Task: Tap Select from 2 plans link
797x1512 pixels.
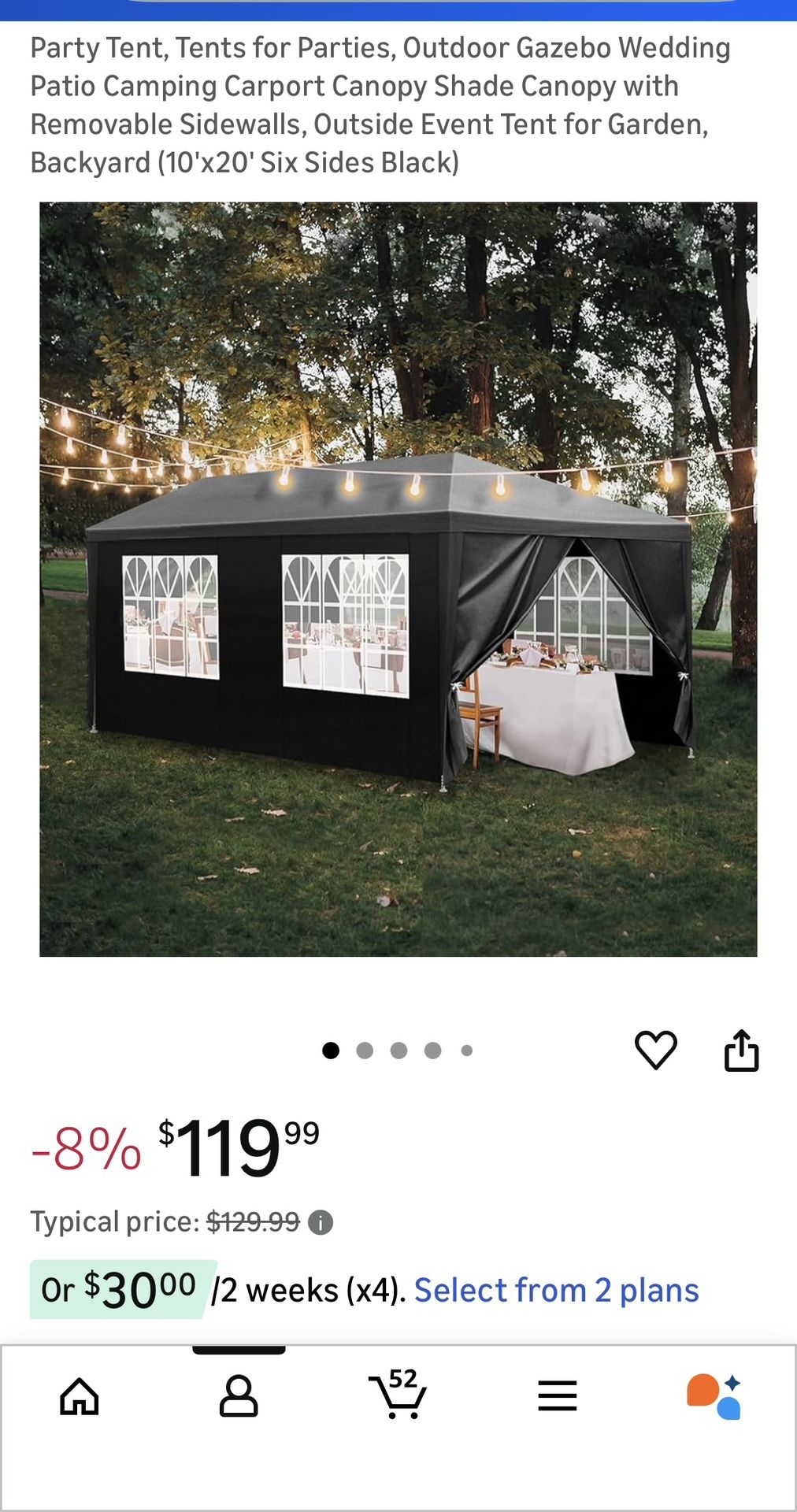Action: 556,1291
